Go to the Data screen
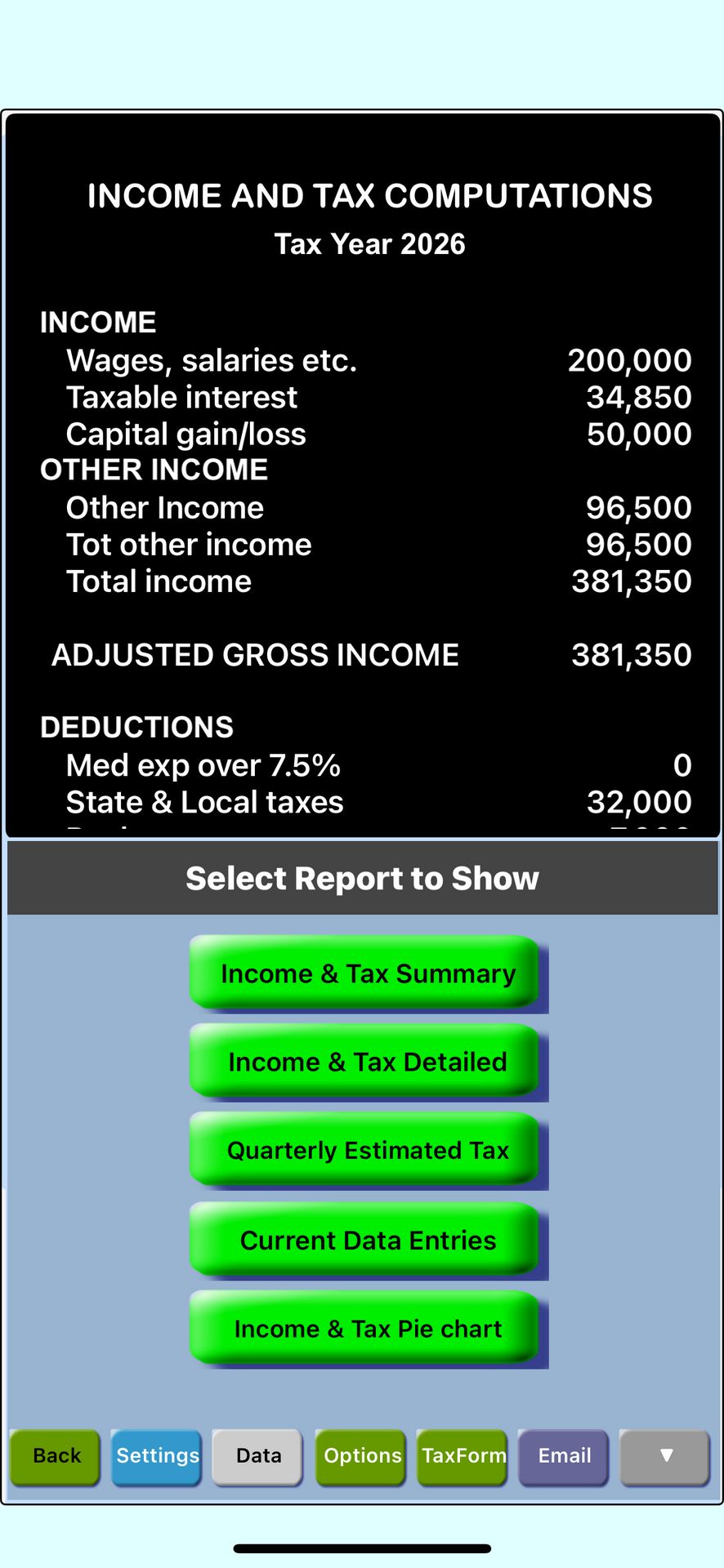The width and height of the screenshot is (724, 1568). [x=258, y=1455]
